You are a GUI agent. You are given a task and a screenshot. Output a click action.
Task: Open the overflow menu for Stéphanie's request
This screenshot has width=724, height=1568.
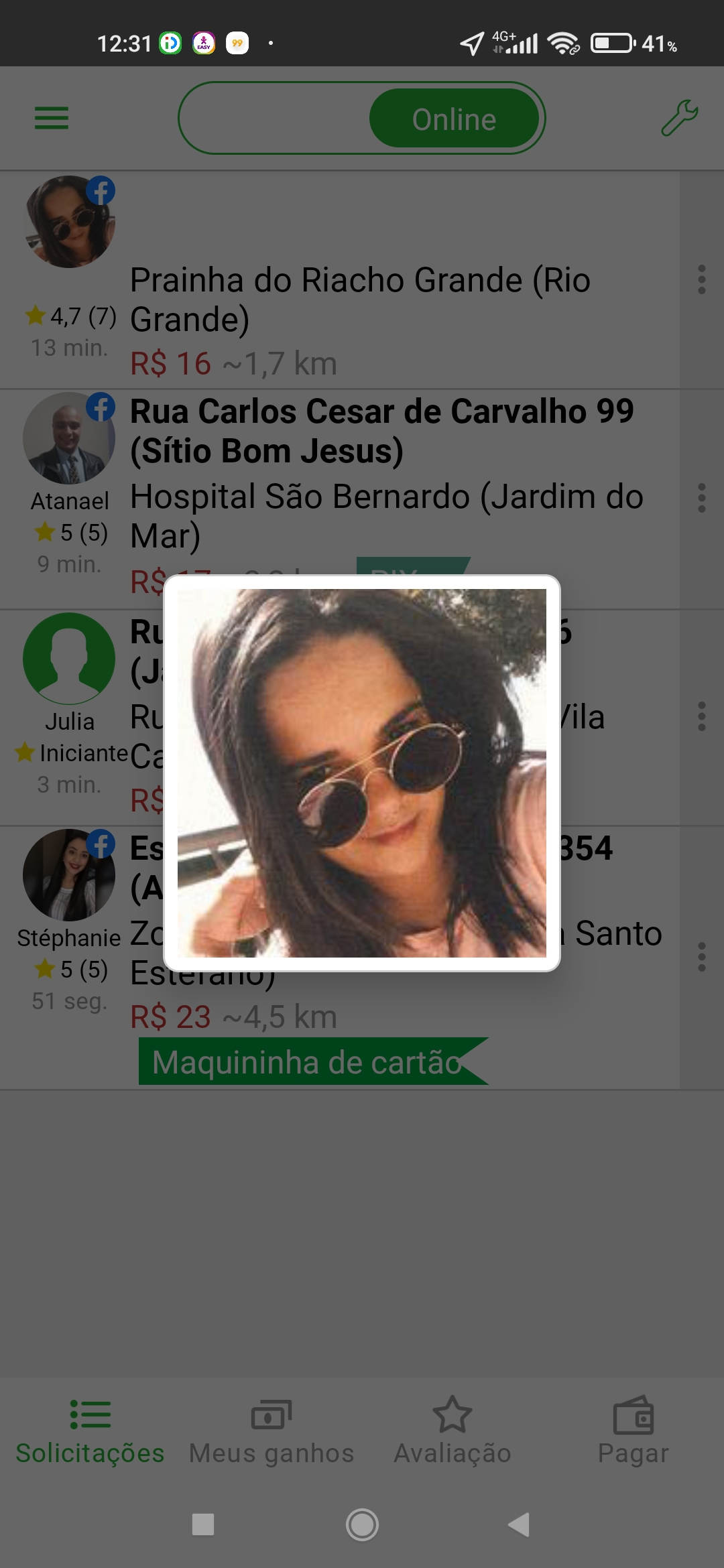click(701, 956)
